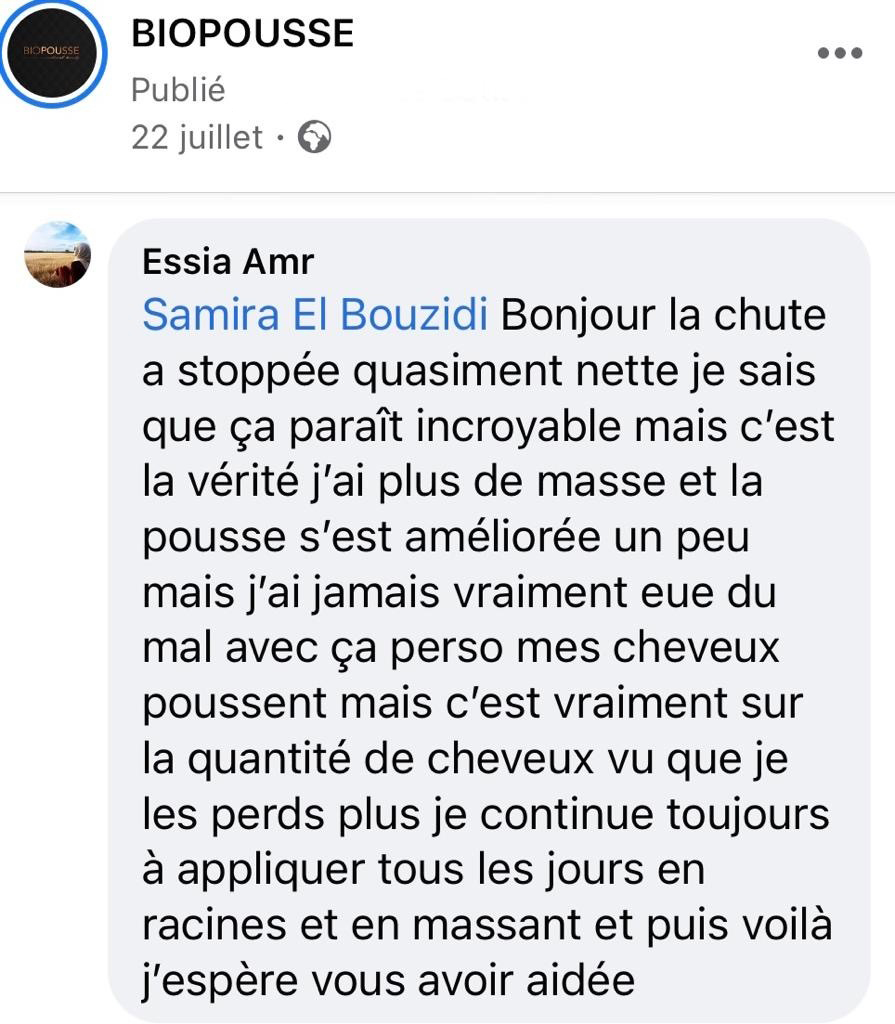Open the post's three-dot overflow menu
The image size is (895, 1024).
tap(839, 54)
